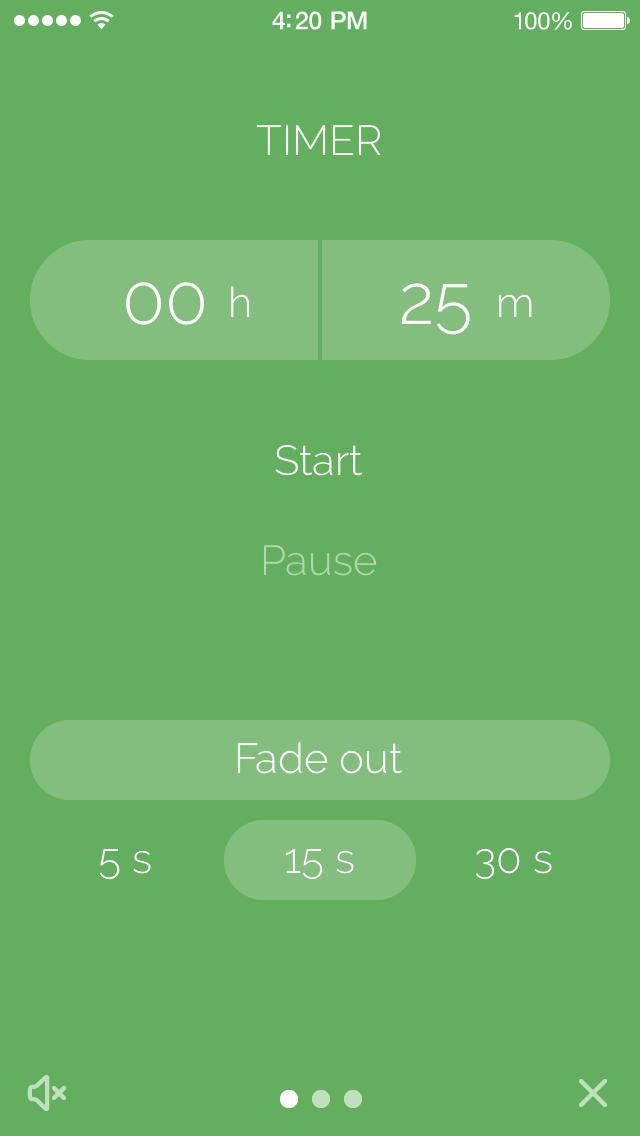Tap the page indicator dots
640x1136 pixels.
click(320, 1099)
